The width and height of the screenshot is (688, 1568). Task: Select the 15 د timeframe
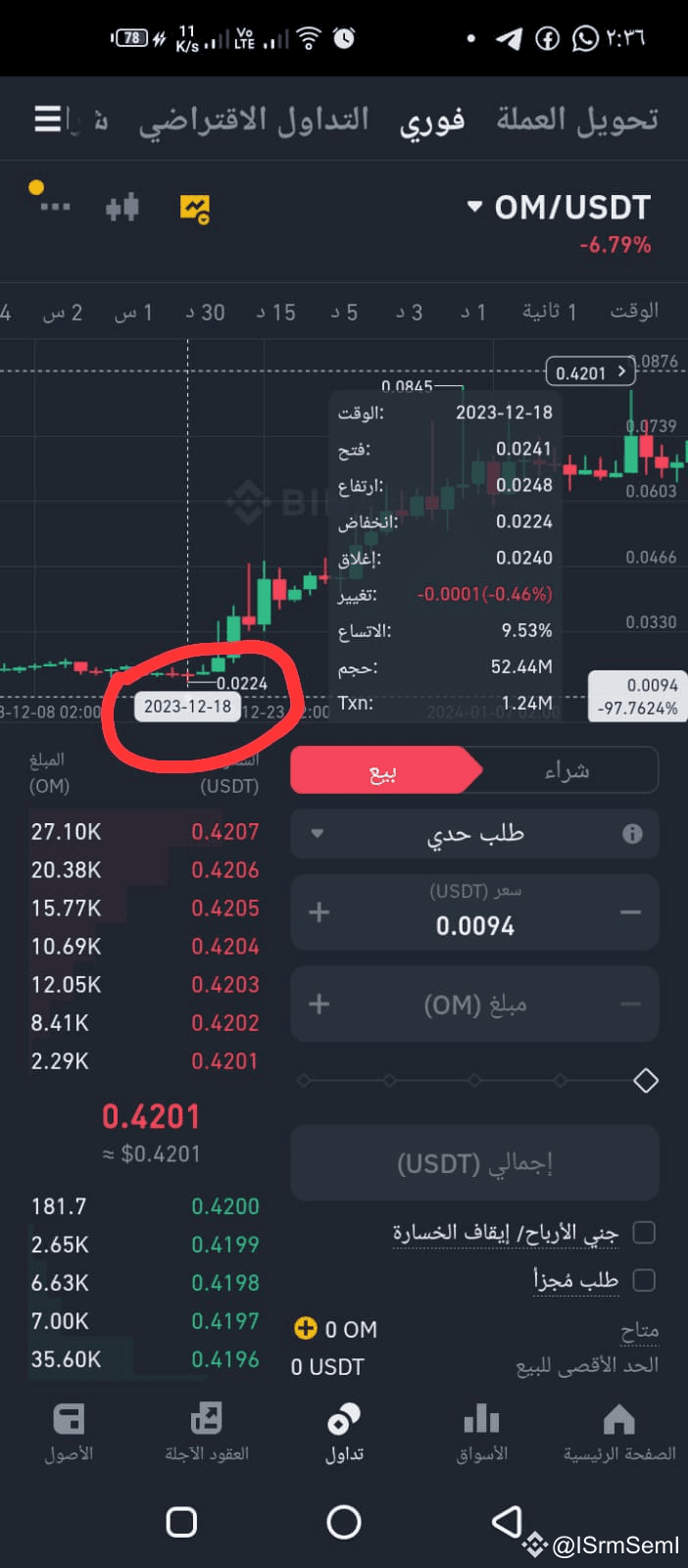tap(276, 313)
